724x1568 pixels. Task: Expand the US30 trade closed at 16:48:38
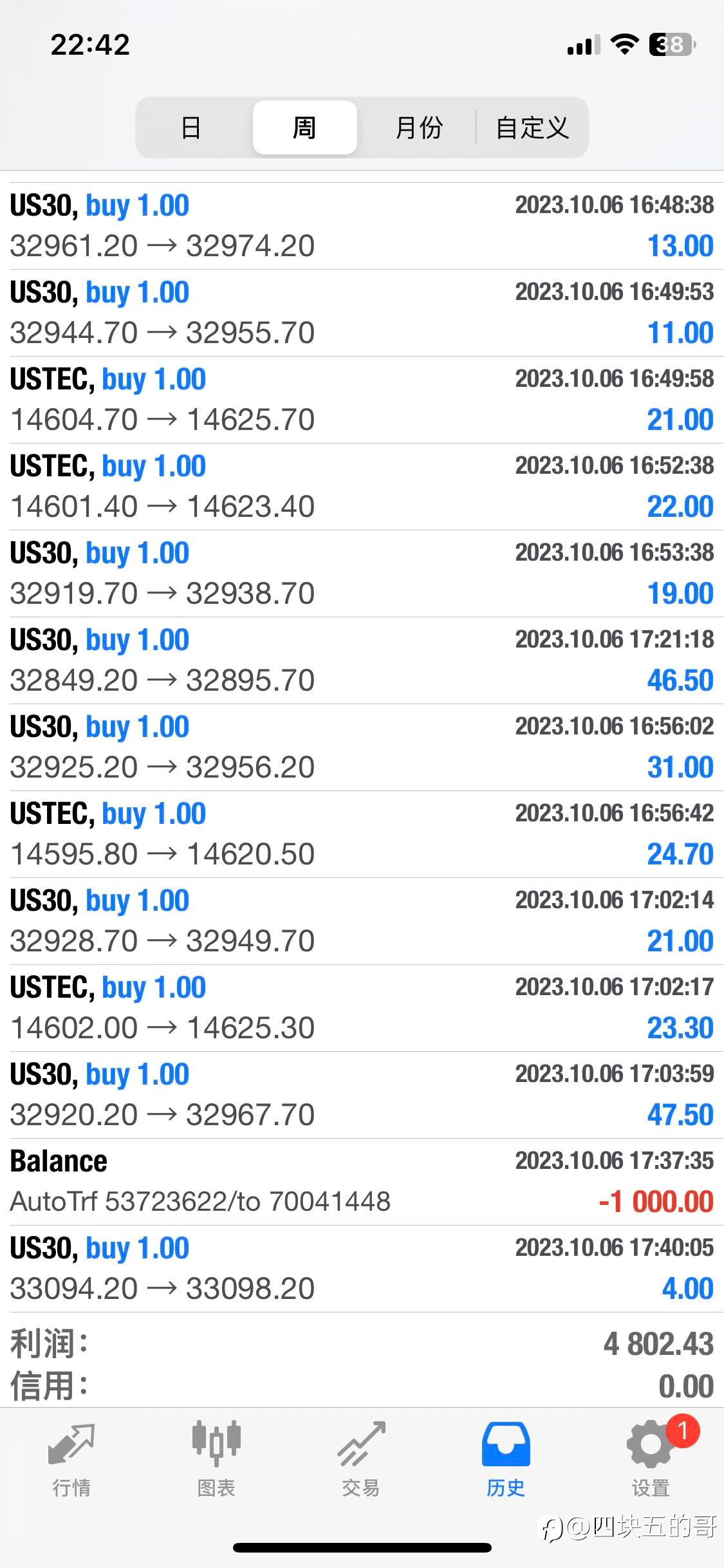pyautogui.click(x=362, y=226)
